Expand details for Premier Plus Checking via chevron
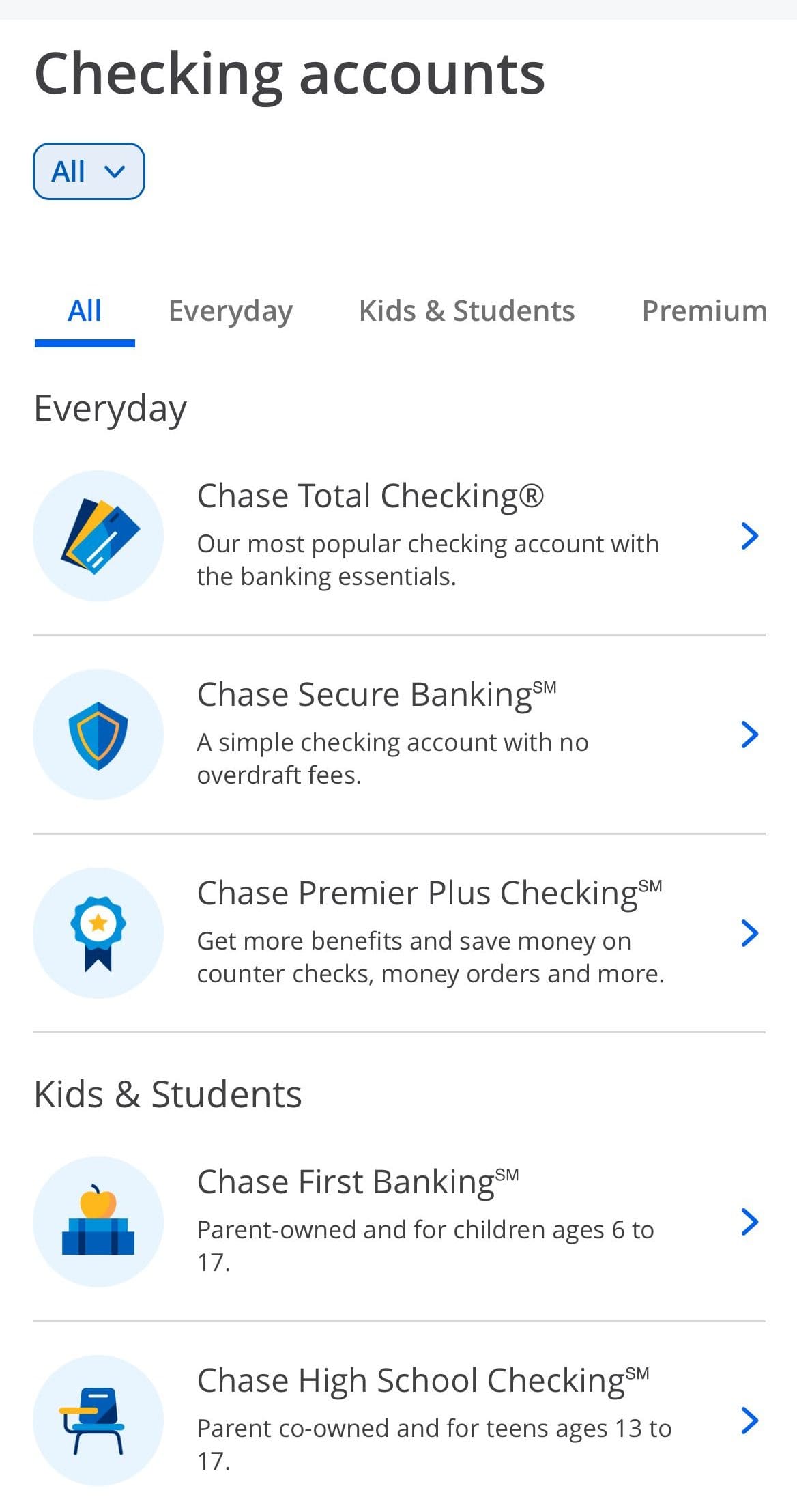This screenshot has height=1512, width=797. 750,932
